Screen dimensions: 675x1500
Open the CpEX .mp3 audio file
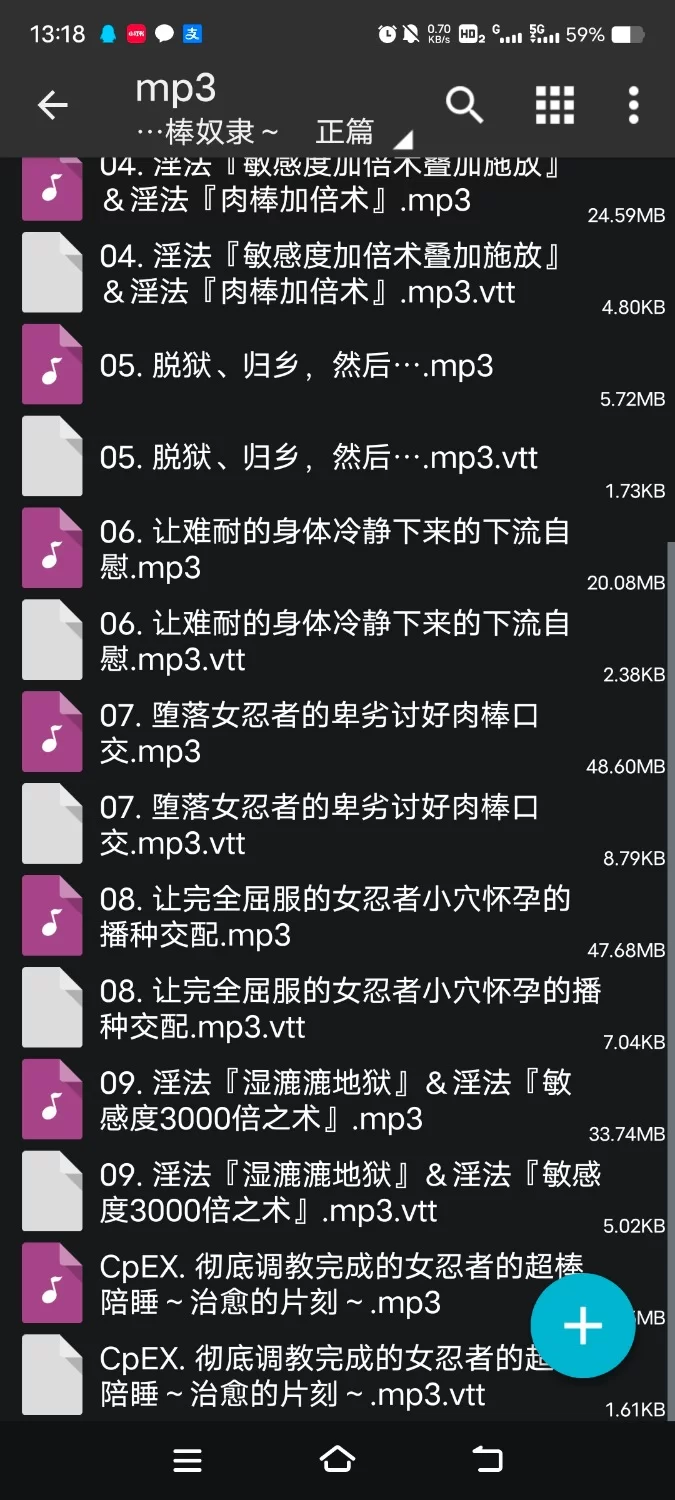coord(300,1285)
